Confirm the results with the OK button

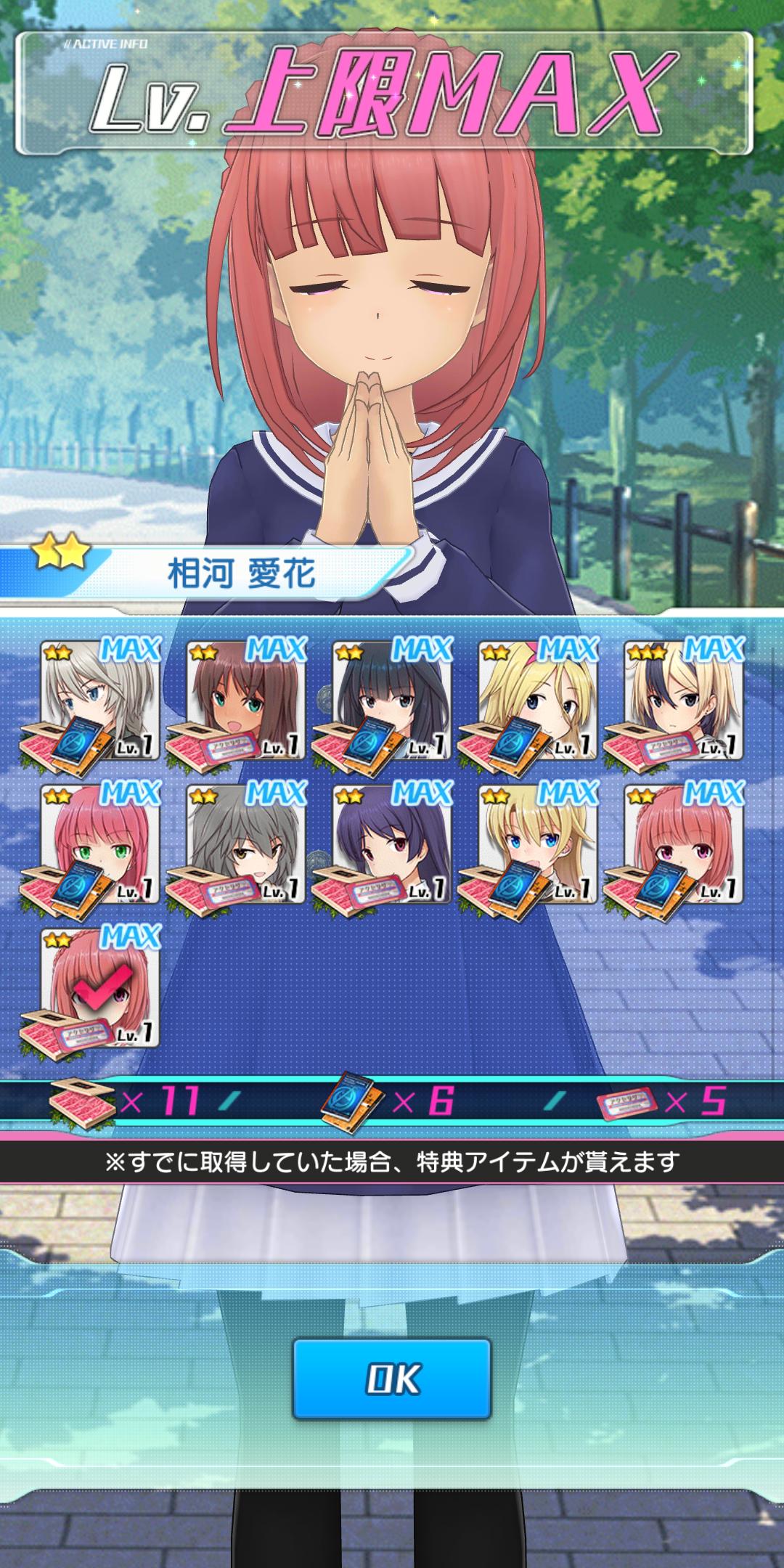(x=392, y=1379)
